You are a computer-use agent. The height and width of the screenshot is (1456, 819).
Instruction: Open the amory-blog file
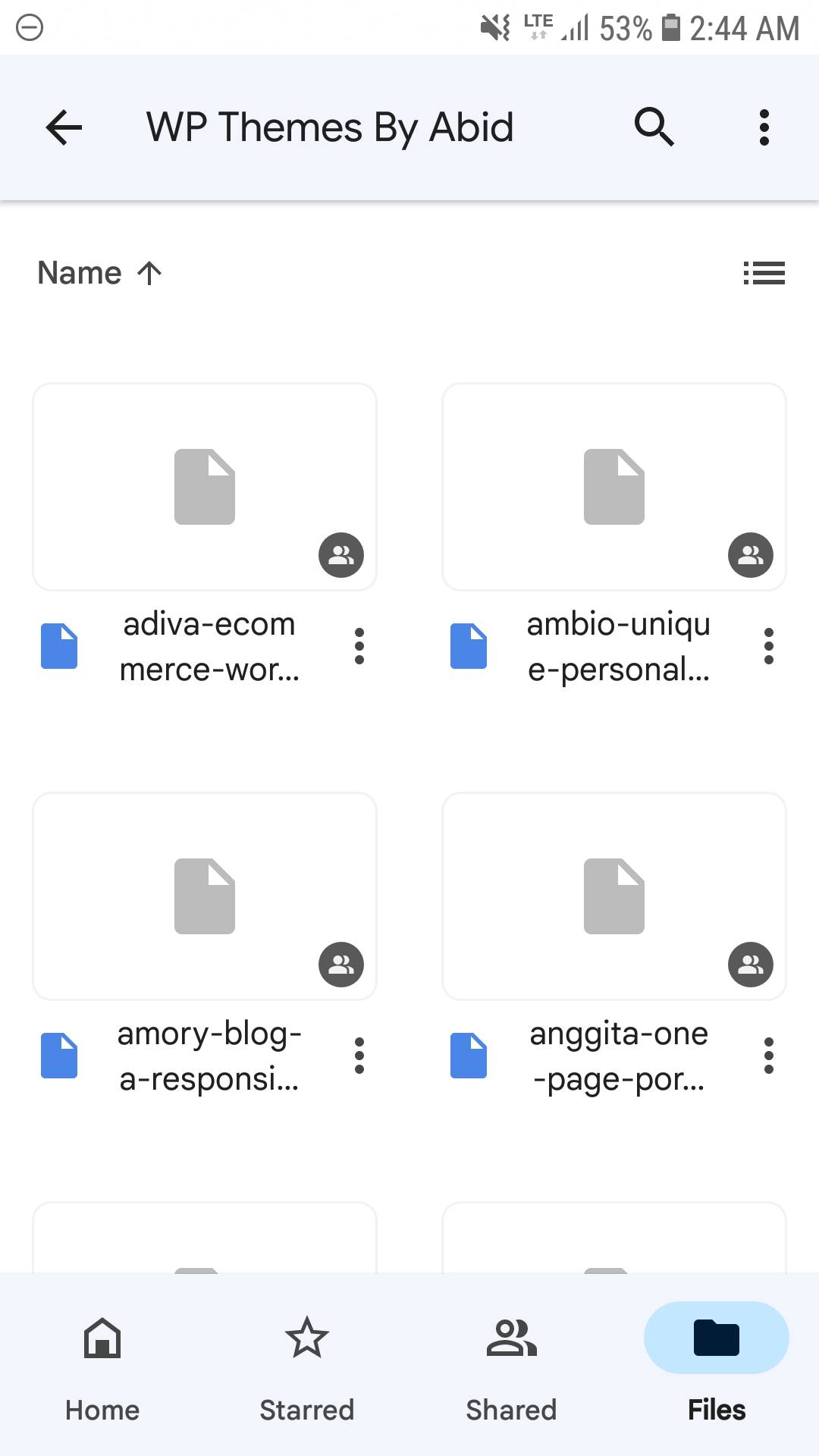205,896
